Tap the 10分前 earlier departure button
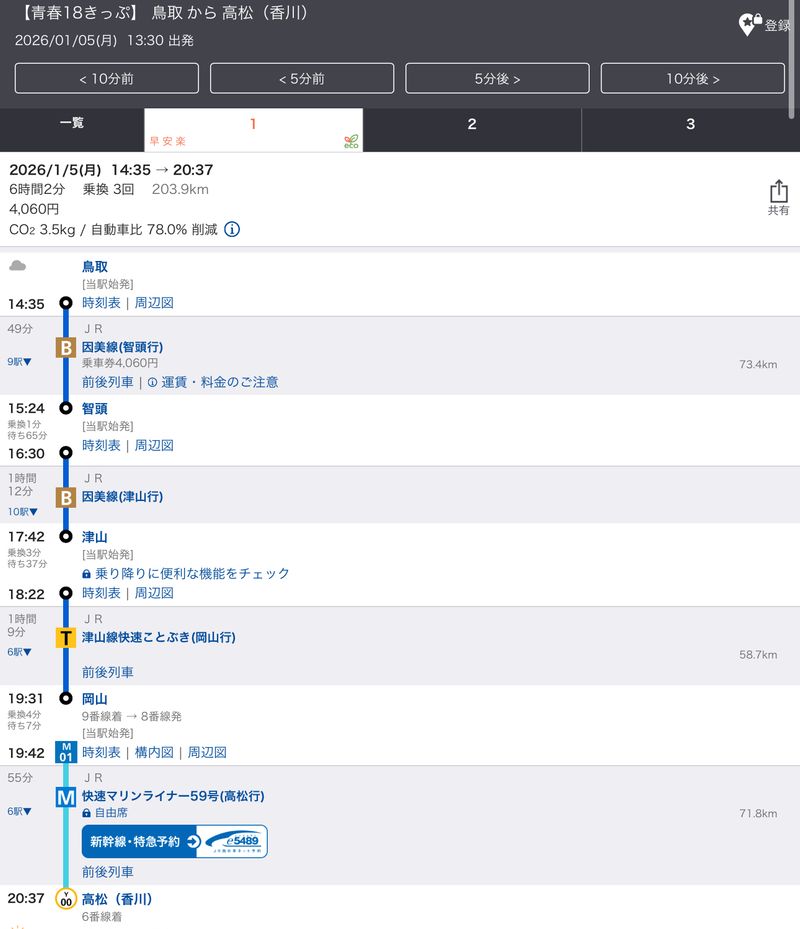Image resolution: width=800 pixels, height=929 pixels. point(107,79)
